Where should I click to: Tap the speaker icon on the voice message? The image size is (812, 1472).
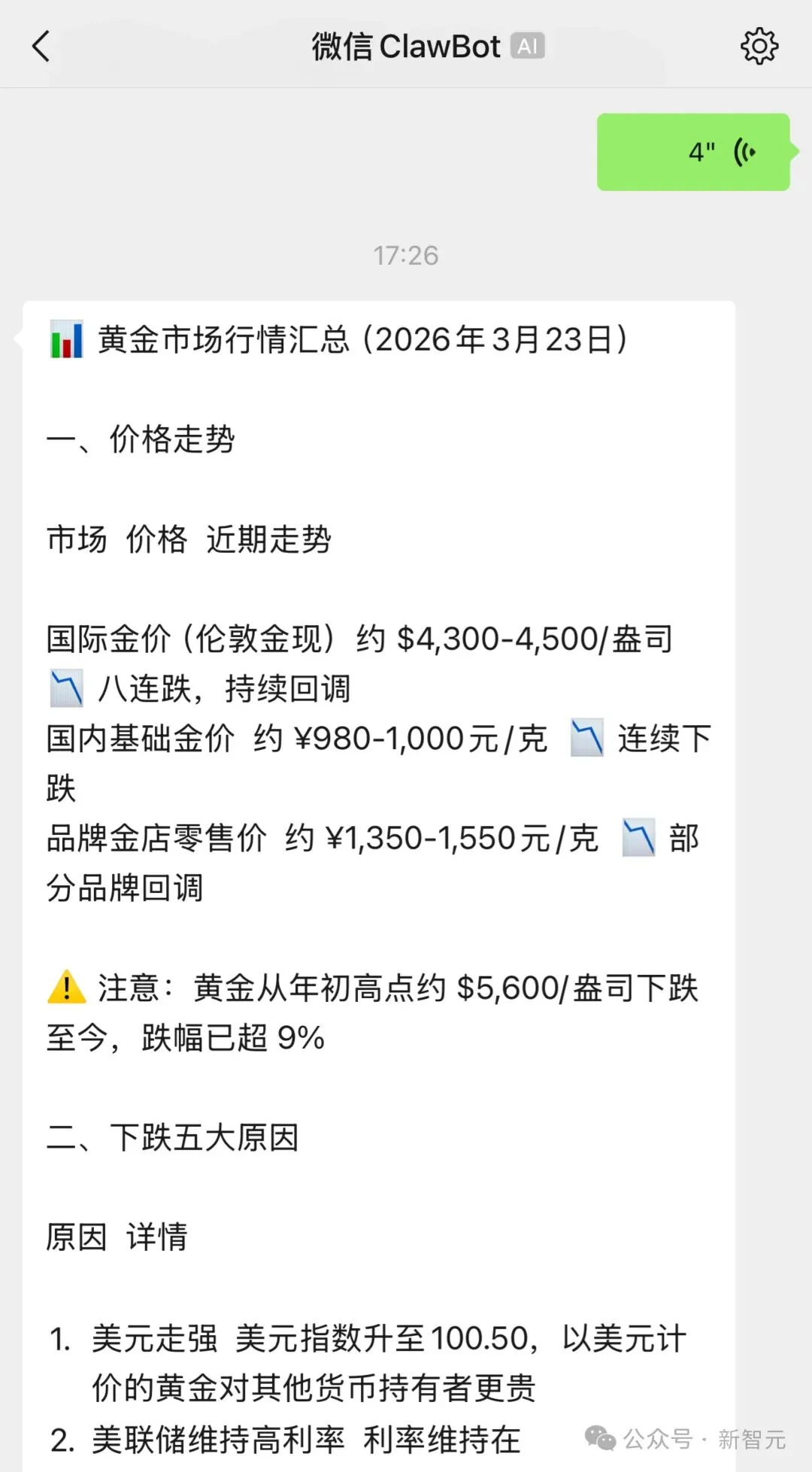[x=744, y=150]
